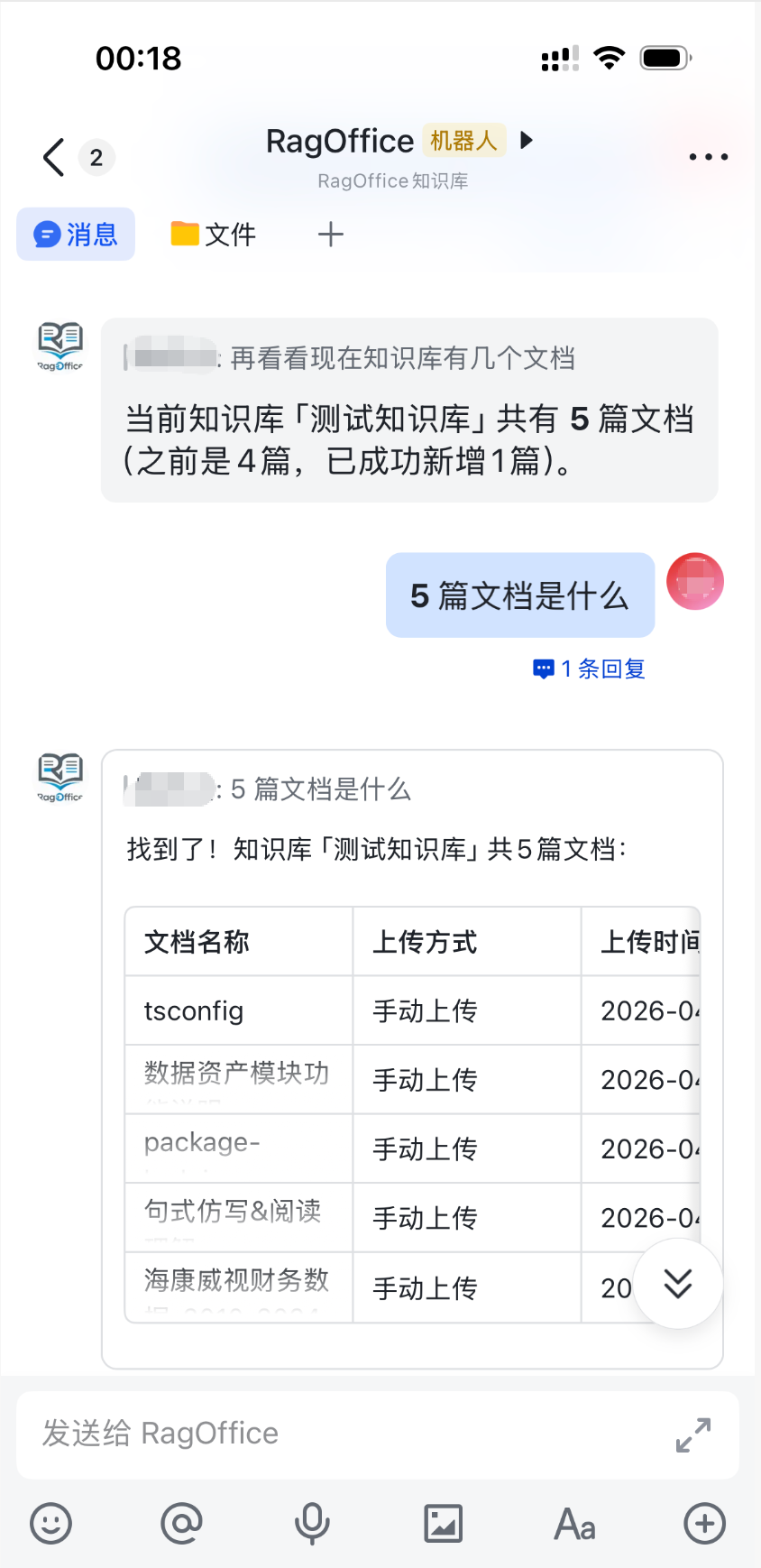Open the thread via 1 条回复 link
Screen dimensions: 761x1568
tap(587, 668)
